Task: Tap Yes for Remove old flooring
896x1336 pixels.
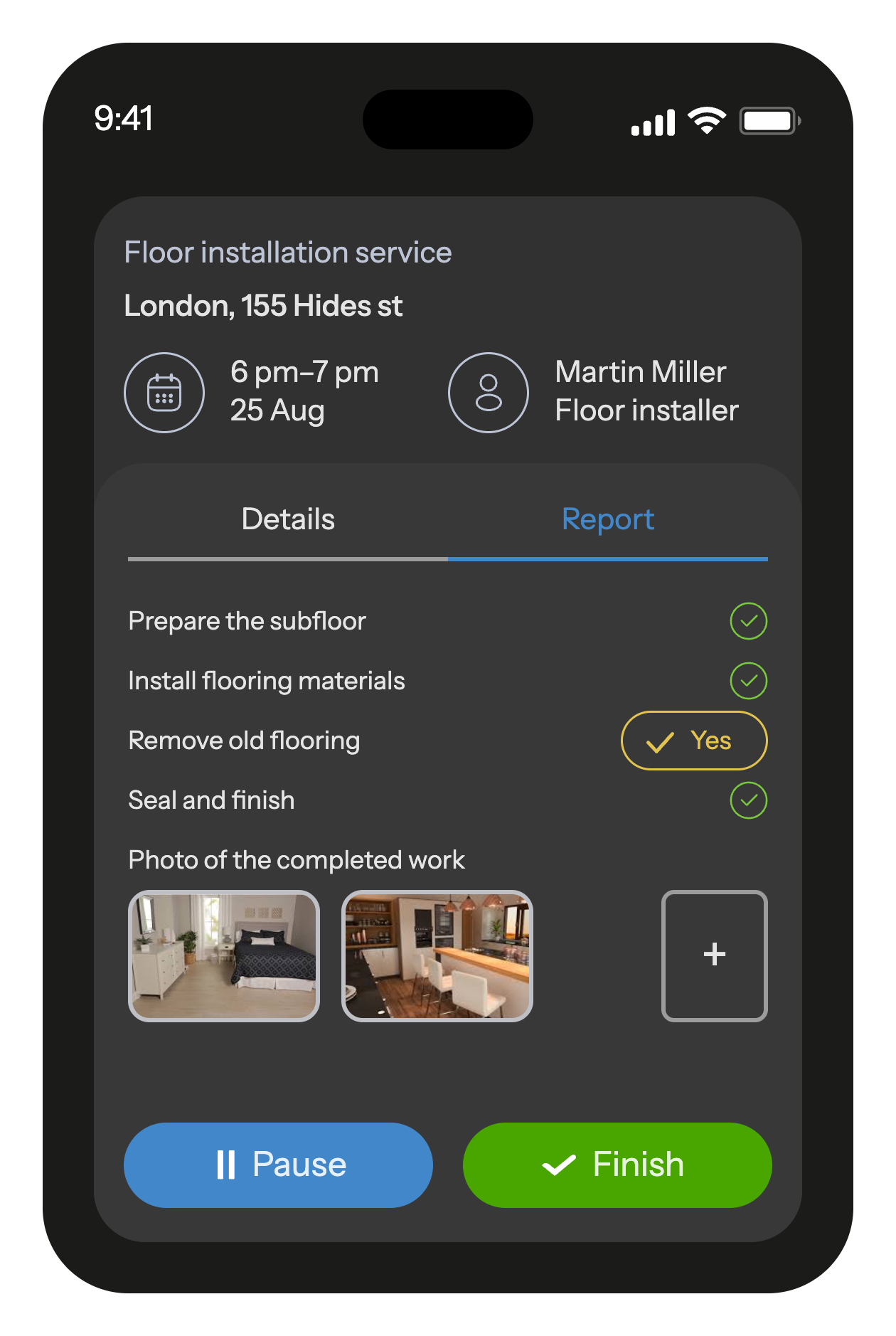Action: point(694,741)
